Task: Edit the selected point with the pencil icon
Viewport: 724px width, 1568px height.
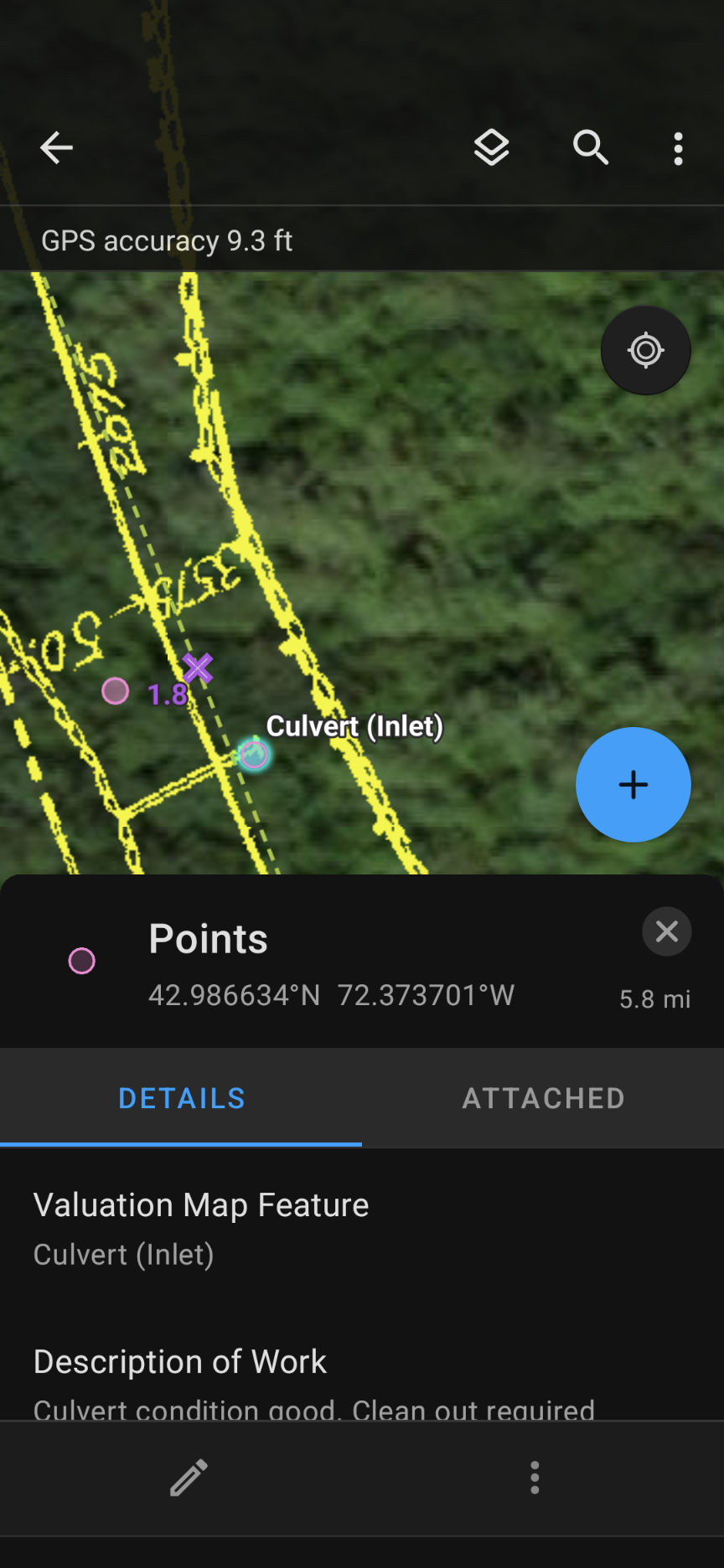Action: pyautogui.click(x=189, y=1478)
